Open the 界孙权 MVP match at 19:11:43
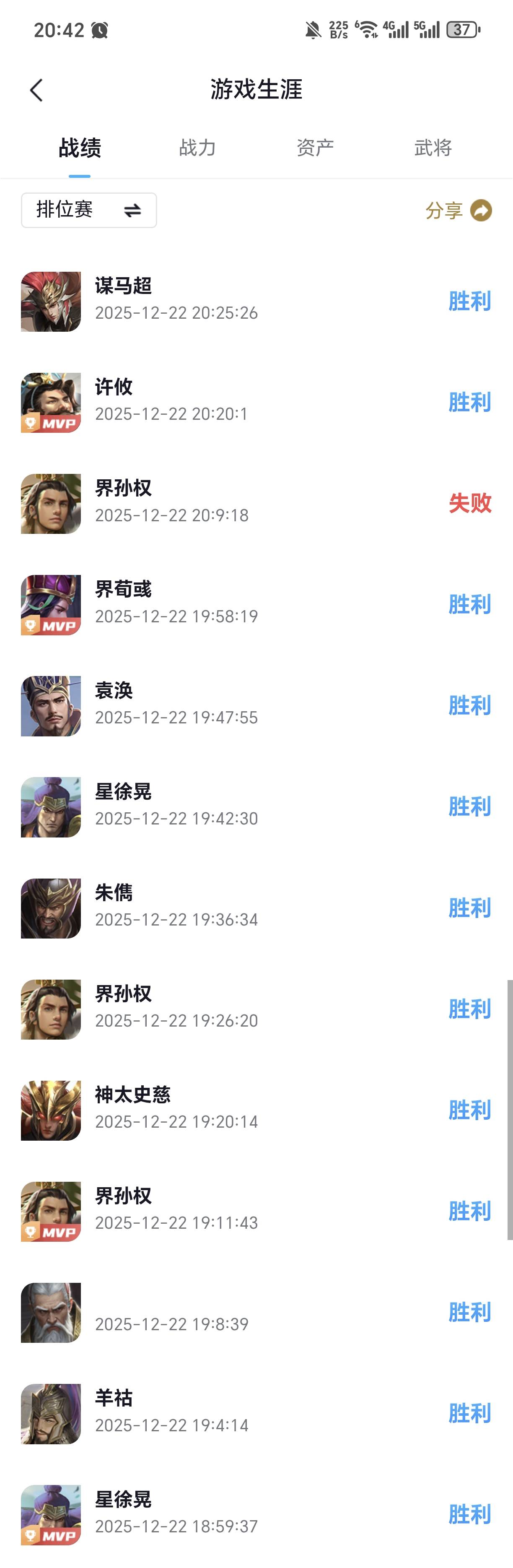513x1568 pixels. click(x=256, y=1211)
